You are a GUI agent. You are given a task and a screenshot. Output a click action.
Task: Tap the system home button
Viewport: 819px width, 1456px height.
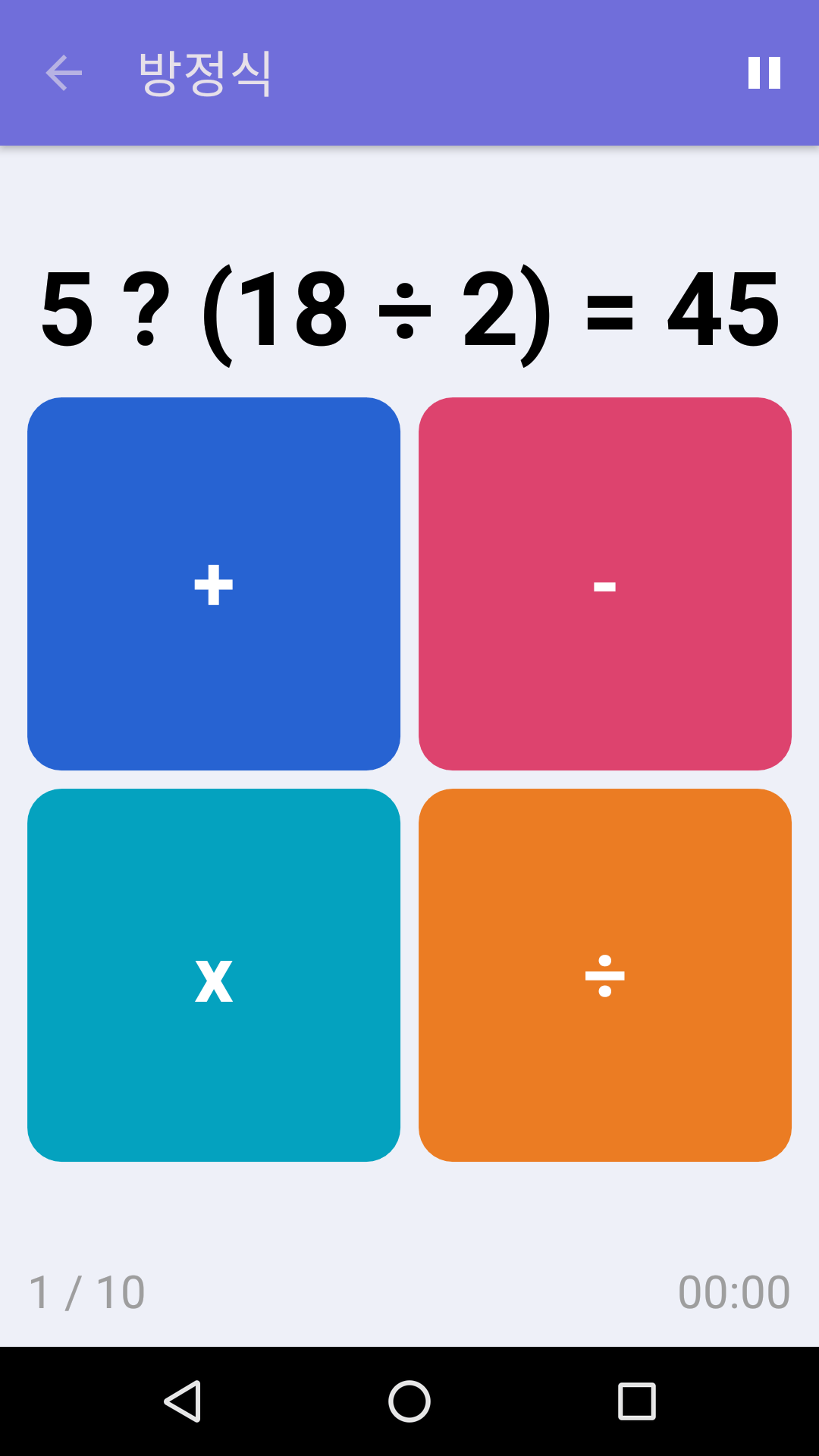(409, 1401)
